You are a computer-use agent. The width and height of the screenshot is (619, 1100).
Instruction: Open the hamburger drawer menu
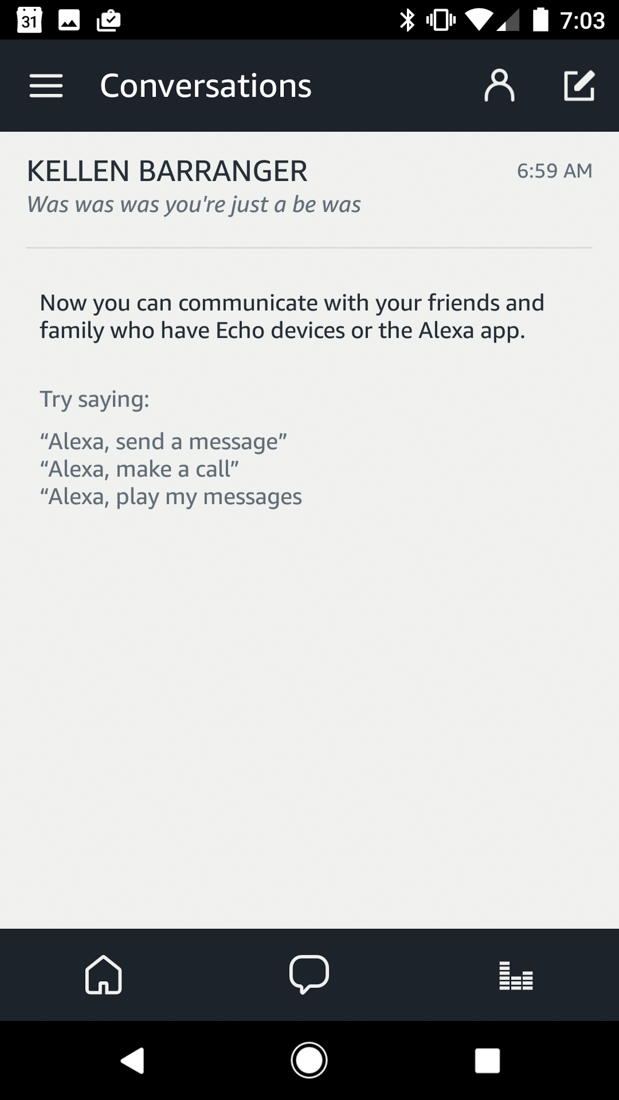(46, 86)
